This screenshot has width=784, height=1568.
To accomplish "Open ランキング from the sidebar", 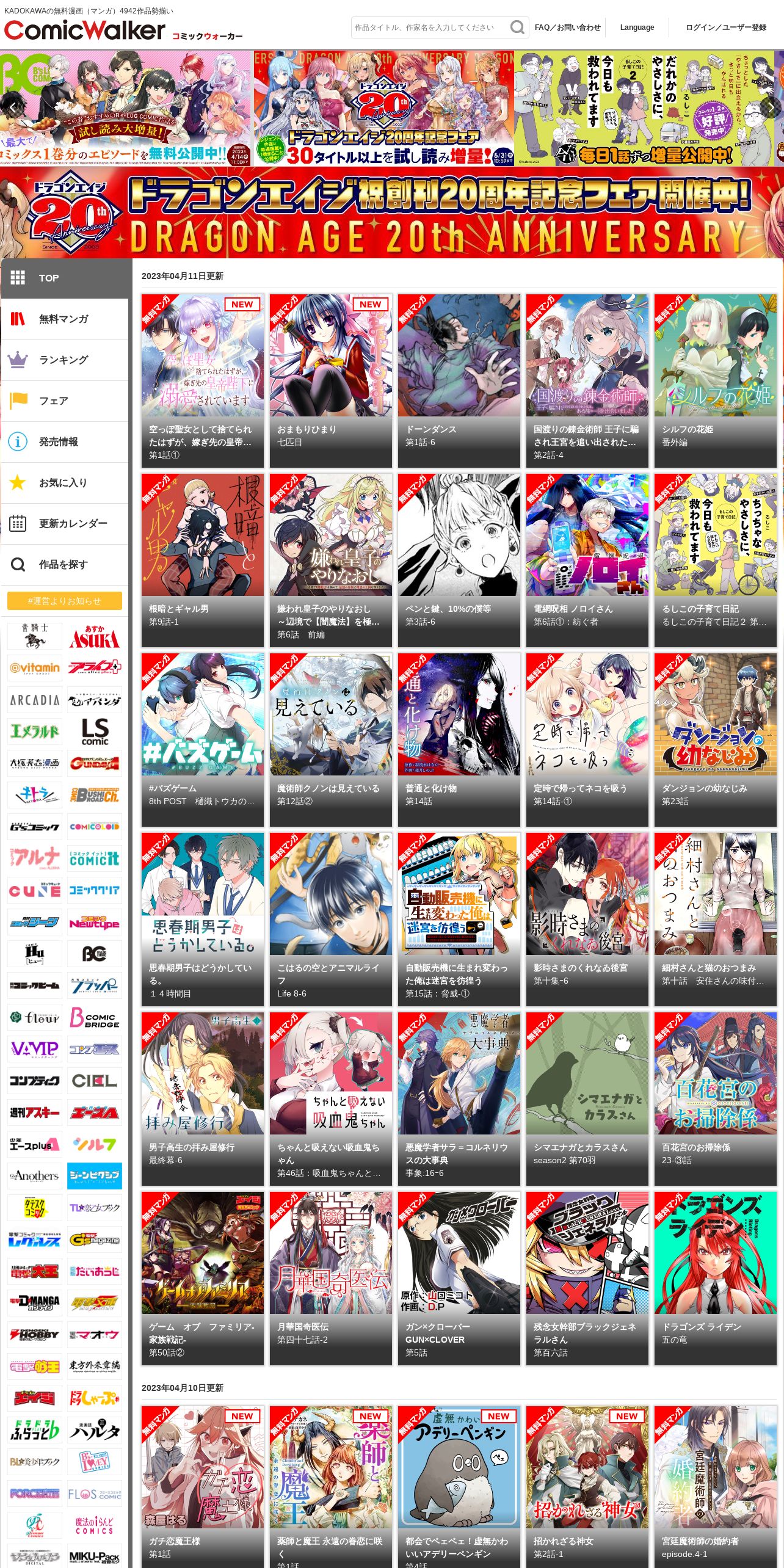I will (x=65, y=360).
